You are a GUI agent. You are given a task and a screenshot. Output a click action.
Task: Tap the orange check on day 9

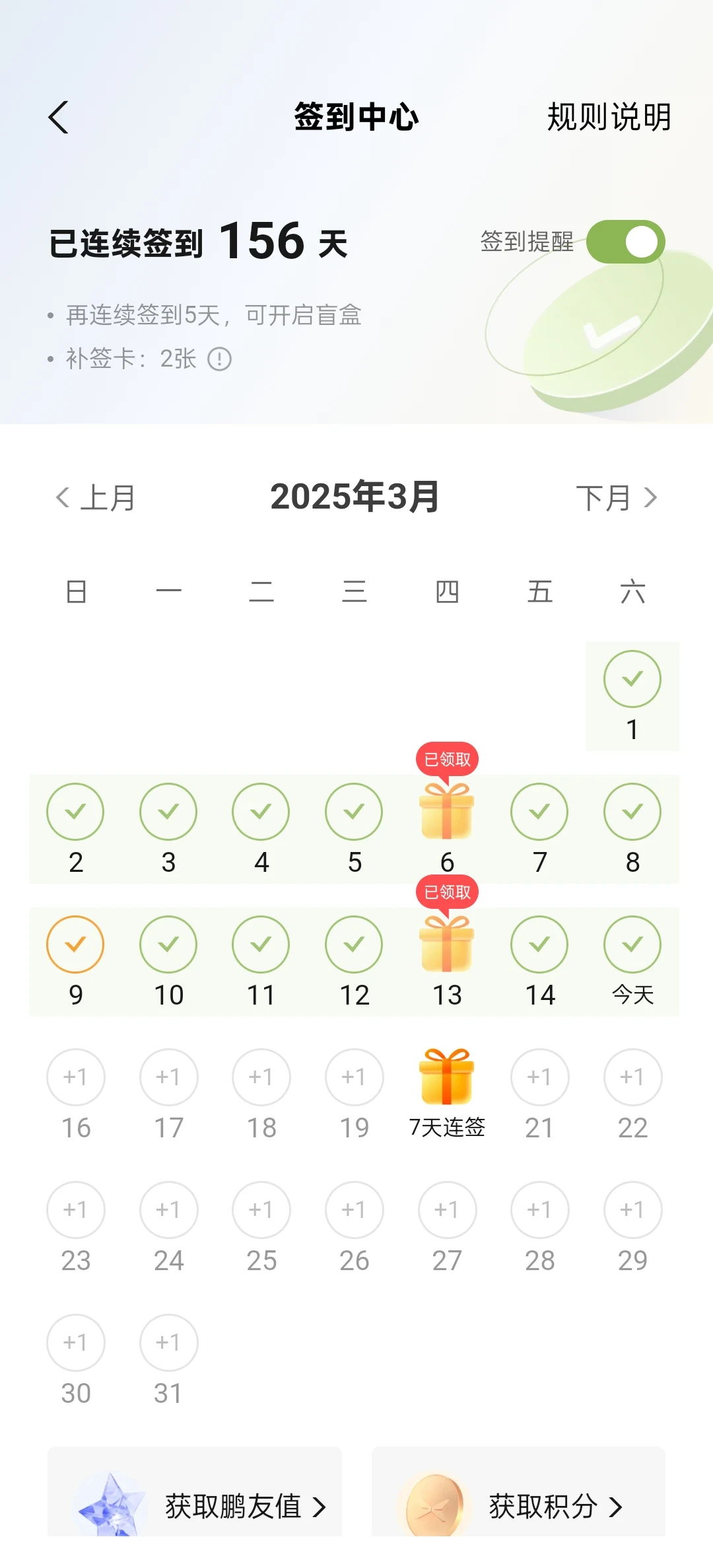click(x=75, y=944)
